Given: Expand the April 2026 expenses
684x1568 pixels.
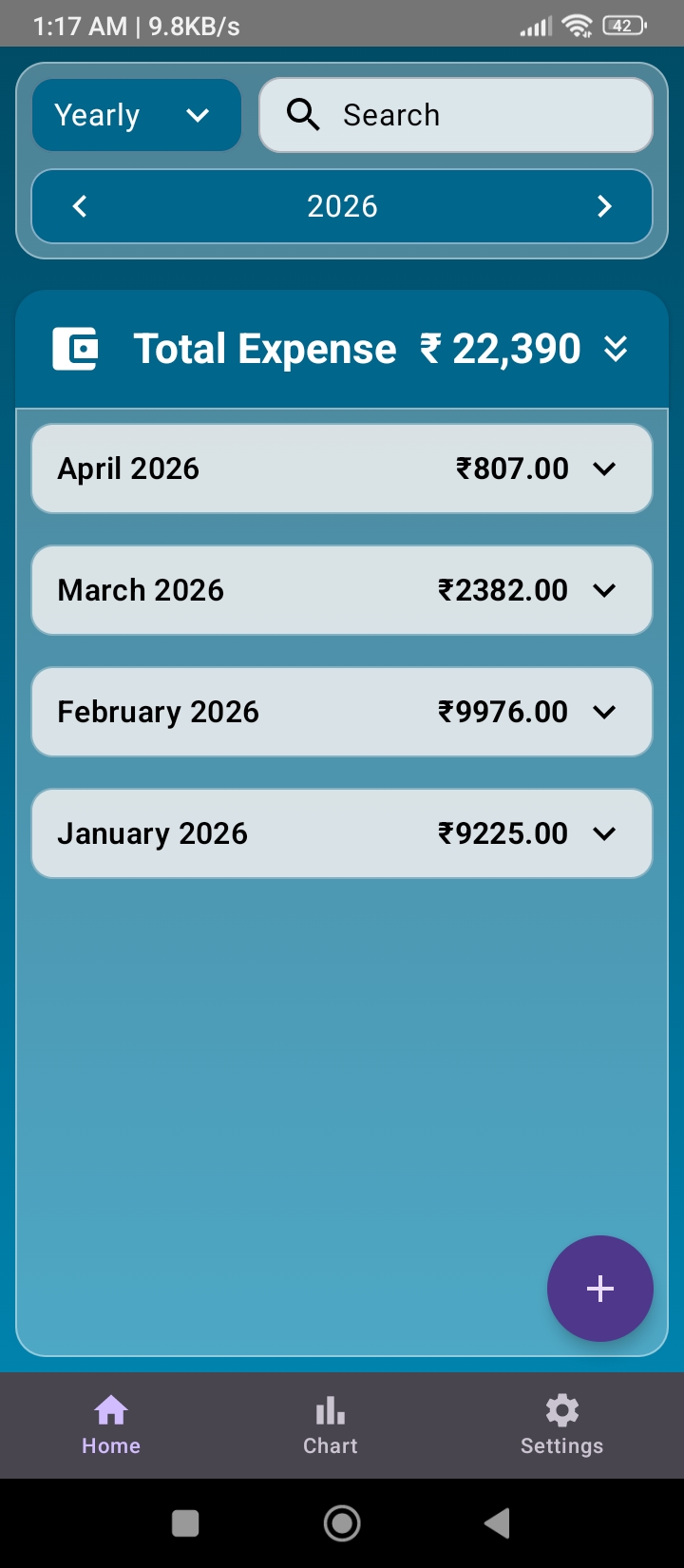Looking at the screenshot, I should pos(342,468).
